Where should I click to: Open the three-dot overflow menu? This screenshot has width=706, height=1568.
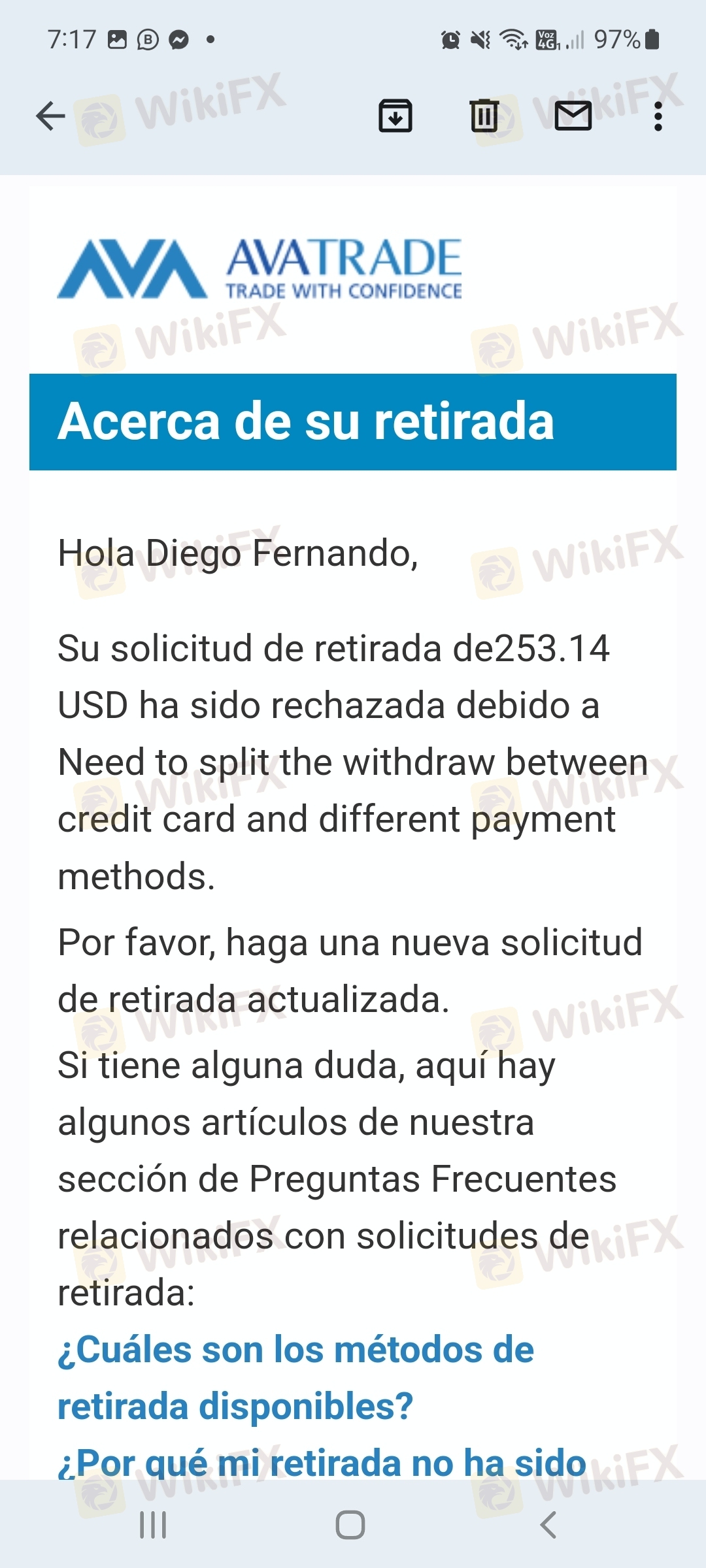[658, 116]
